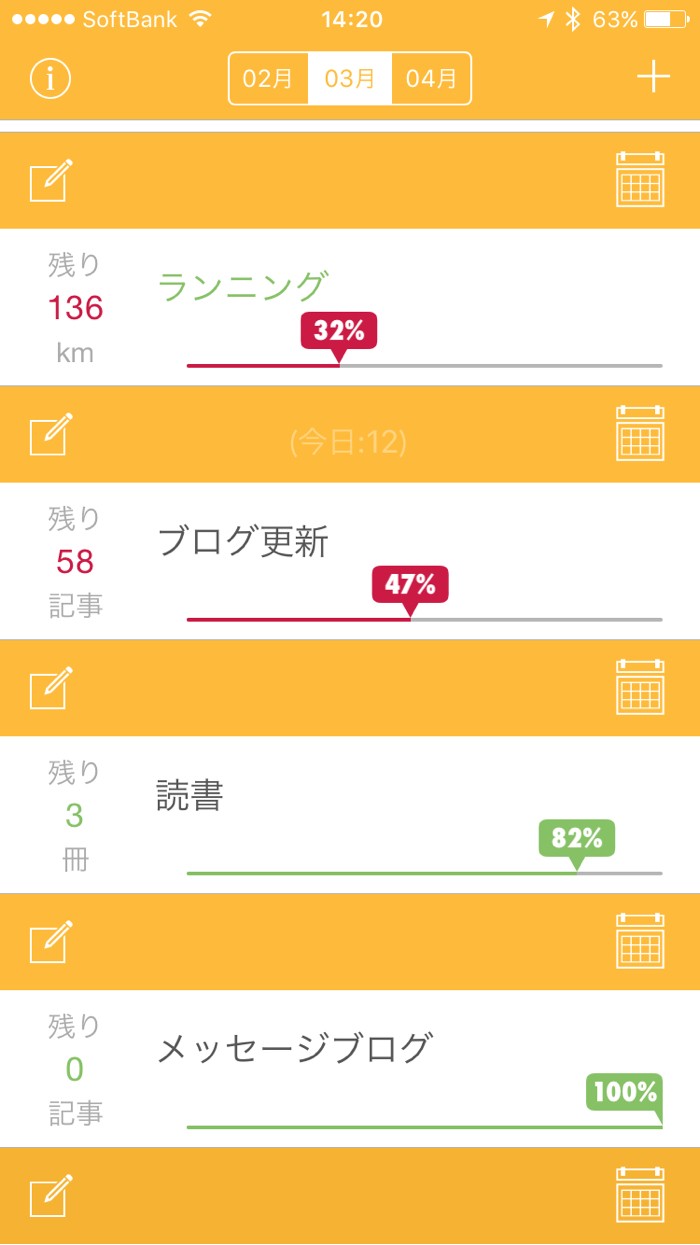
Task: Tap the edit icon just above ランニング
Action: point(51,181)
